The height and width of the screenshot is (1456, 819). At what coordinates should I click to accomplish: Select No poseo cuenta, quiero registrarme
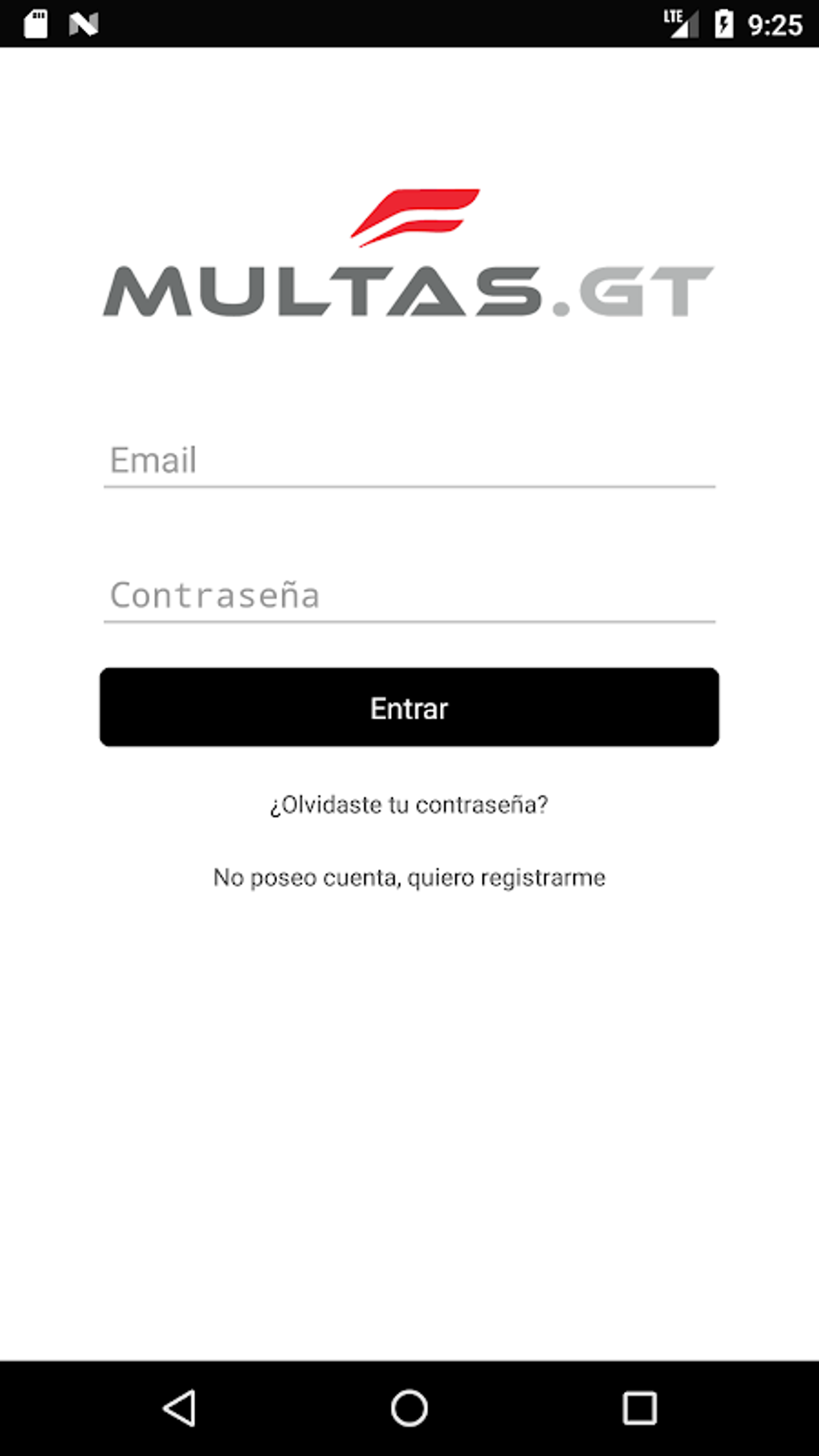click(x=409, y=878)
